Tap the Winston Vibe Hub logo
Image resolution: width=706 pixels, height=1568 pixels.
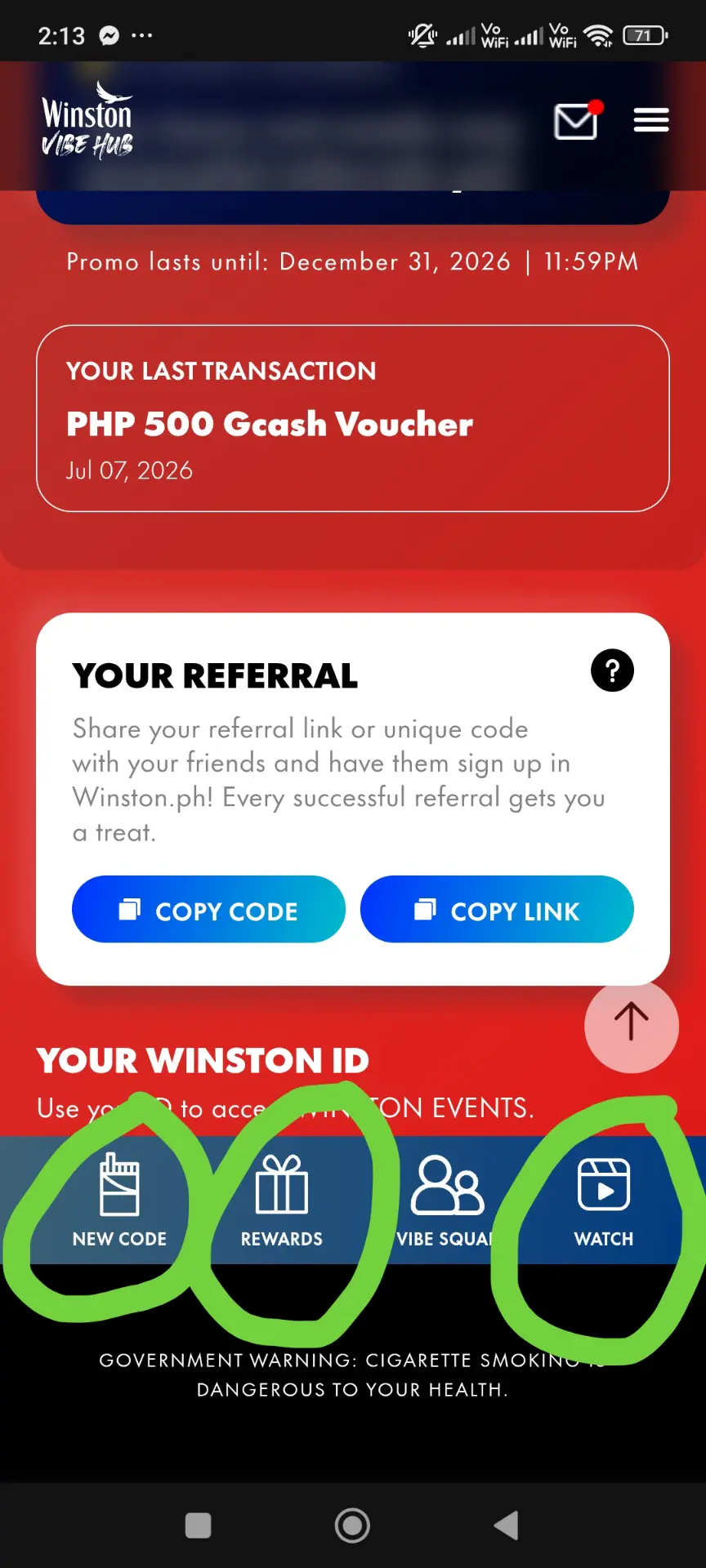(87, 120)
